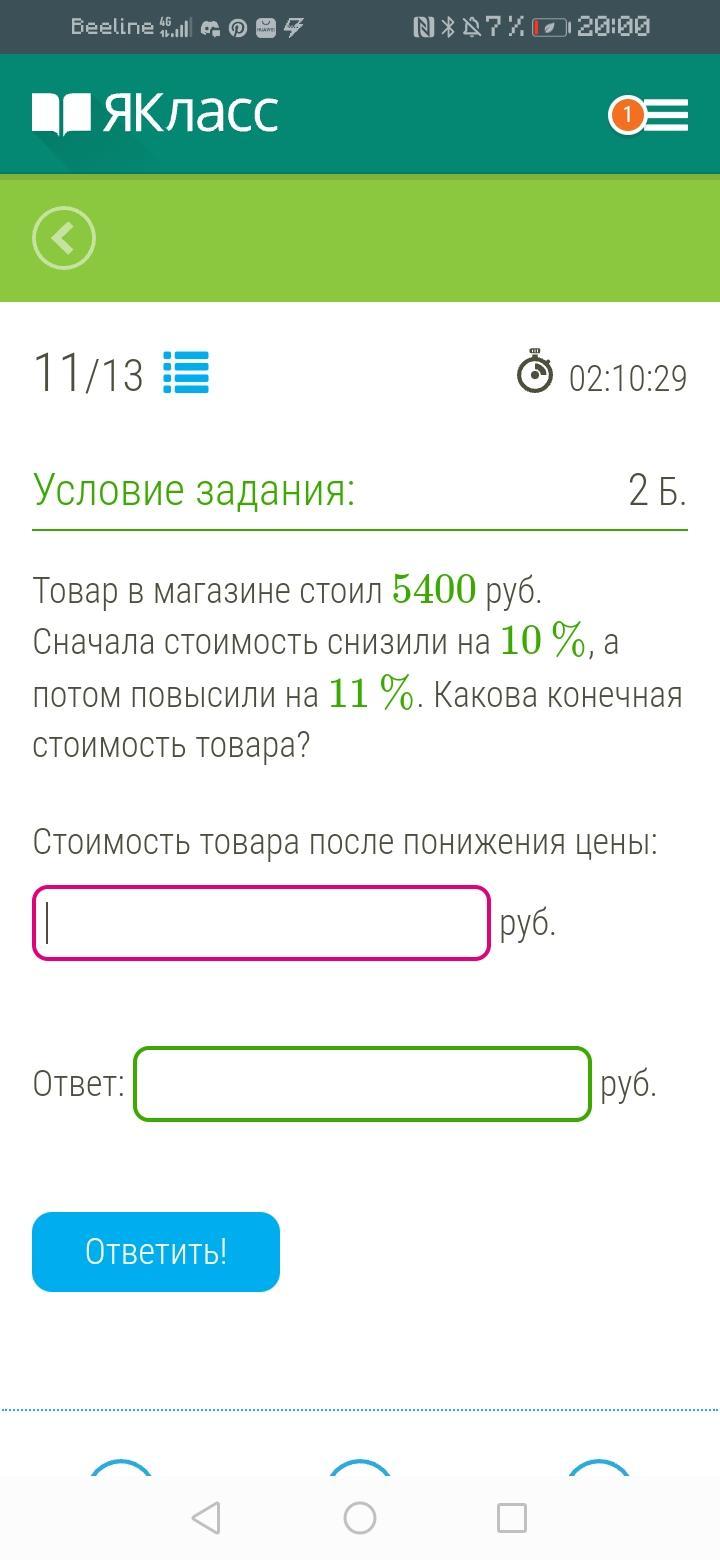Viewport: 720px width, 1560px height.
Task: Tap the system back navigation button
Action: 206,1518
